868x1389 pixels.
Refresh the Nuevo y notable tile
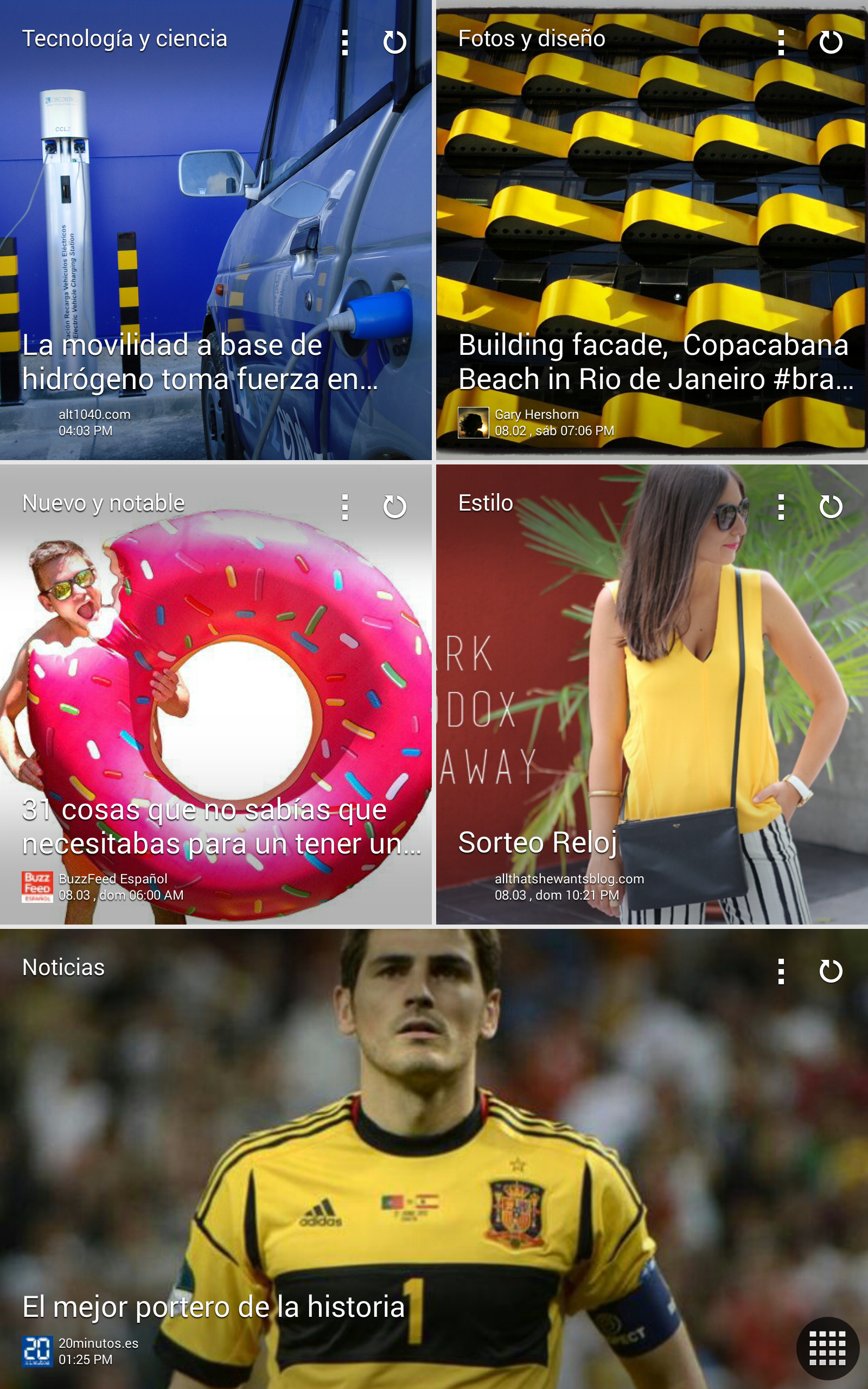pos(394,507)
